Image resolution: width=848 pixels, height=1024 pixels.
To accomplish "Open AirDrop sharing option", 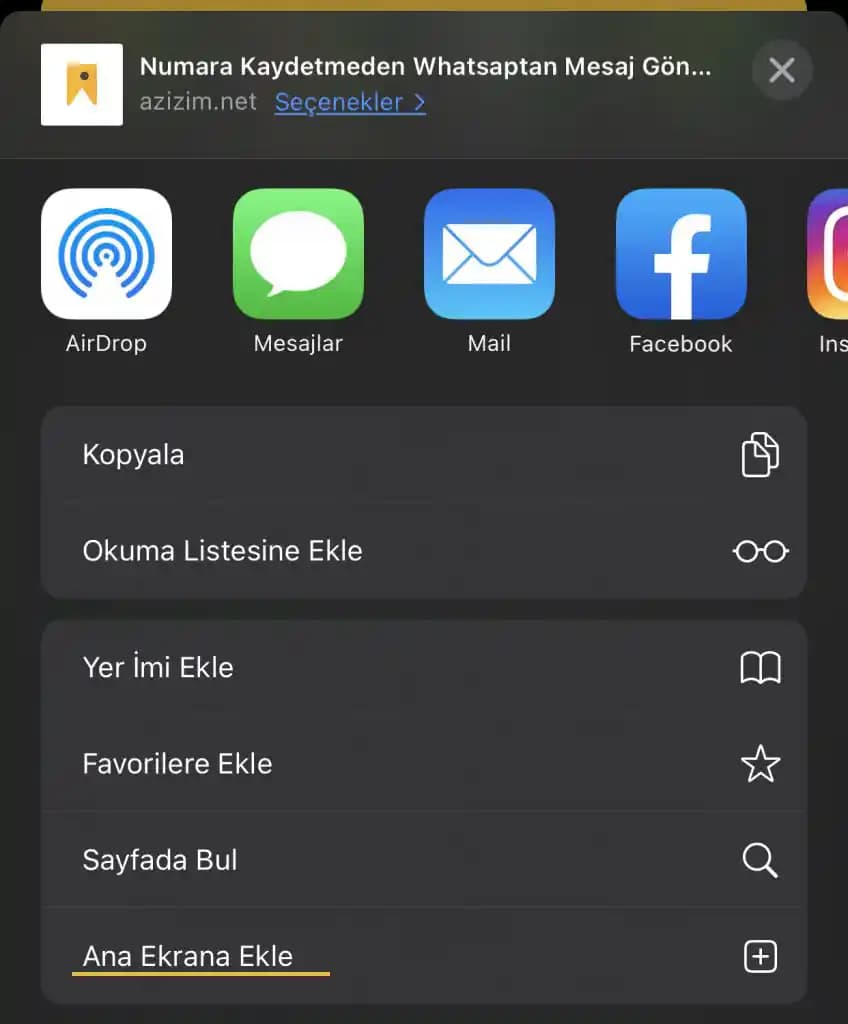I will point(106,253).
